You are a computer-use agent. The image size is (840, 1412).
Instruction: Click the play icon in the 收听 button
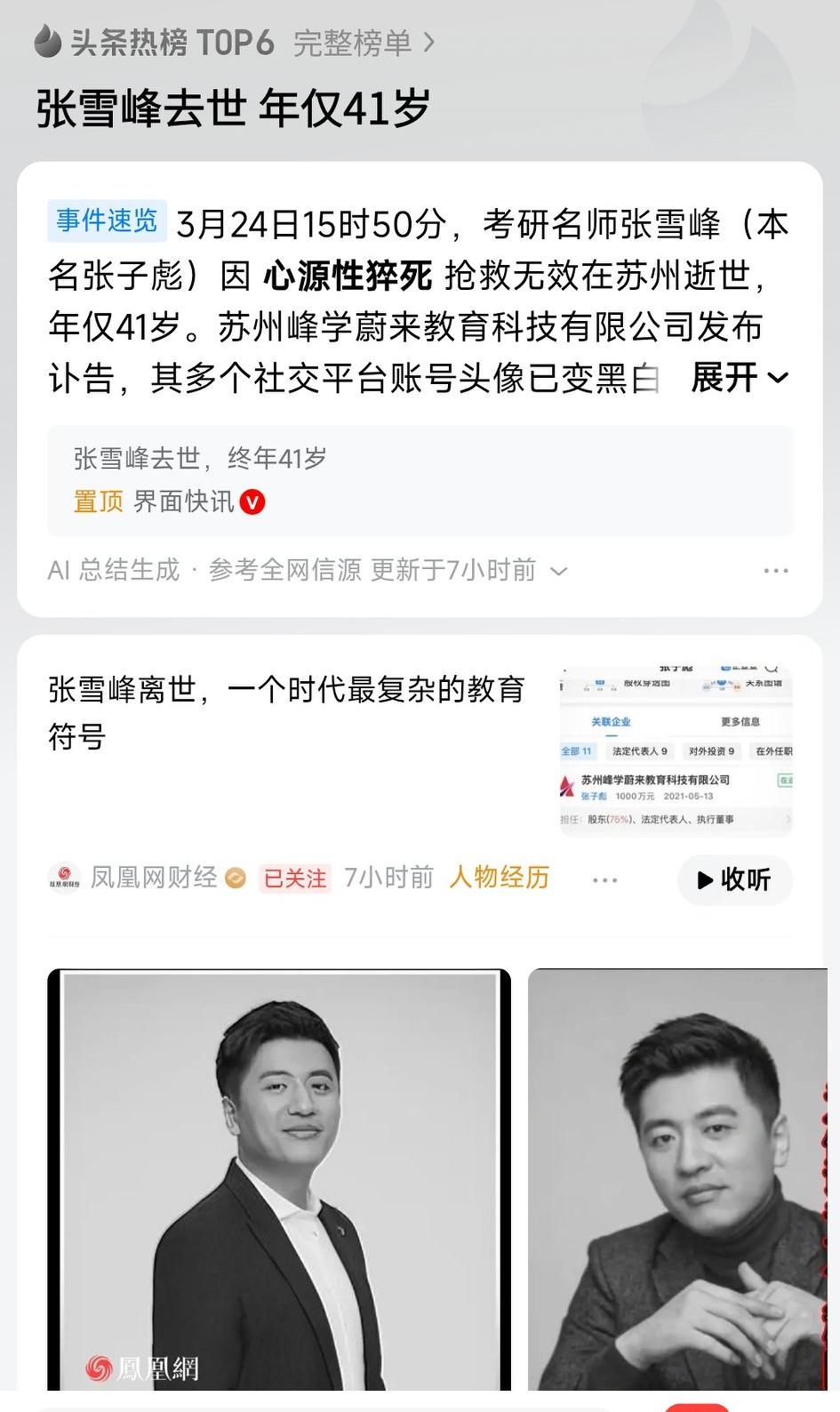pos(707,881)
